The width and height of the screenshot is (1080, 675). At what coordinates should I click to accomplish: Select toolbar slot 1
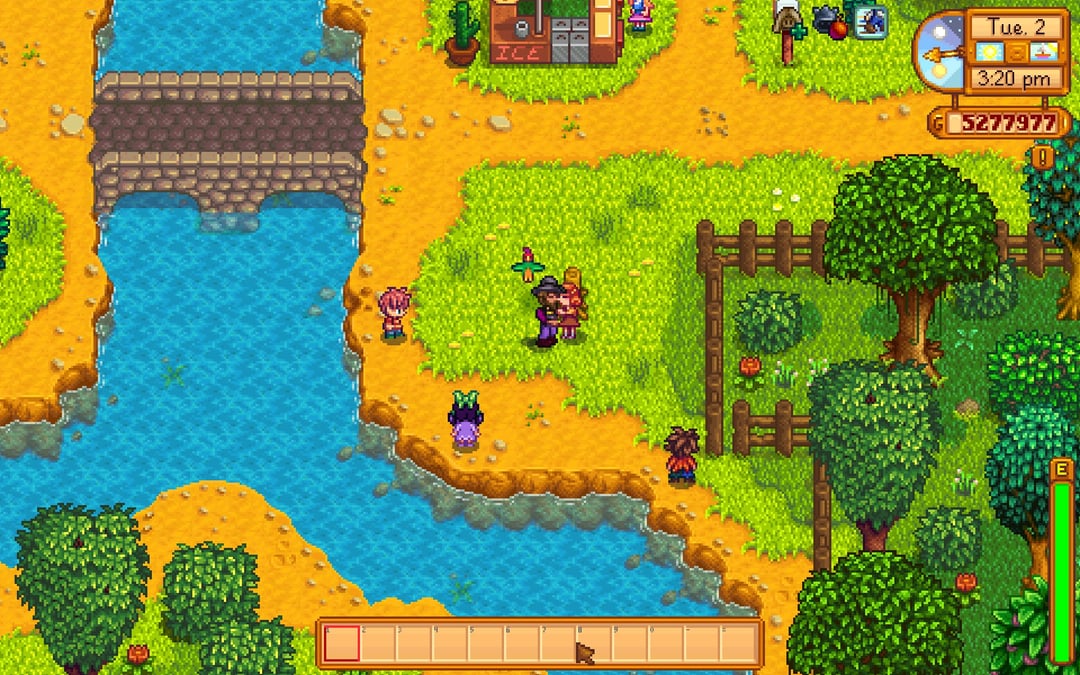tap(342, 643)
